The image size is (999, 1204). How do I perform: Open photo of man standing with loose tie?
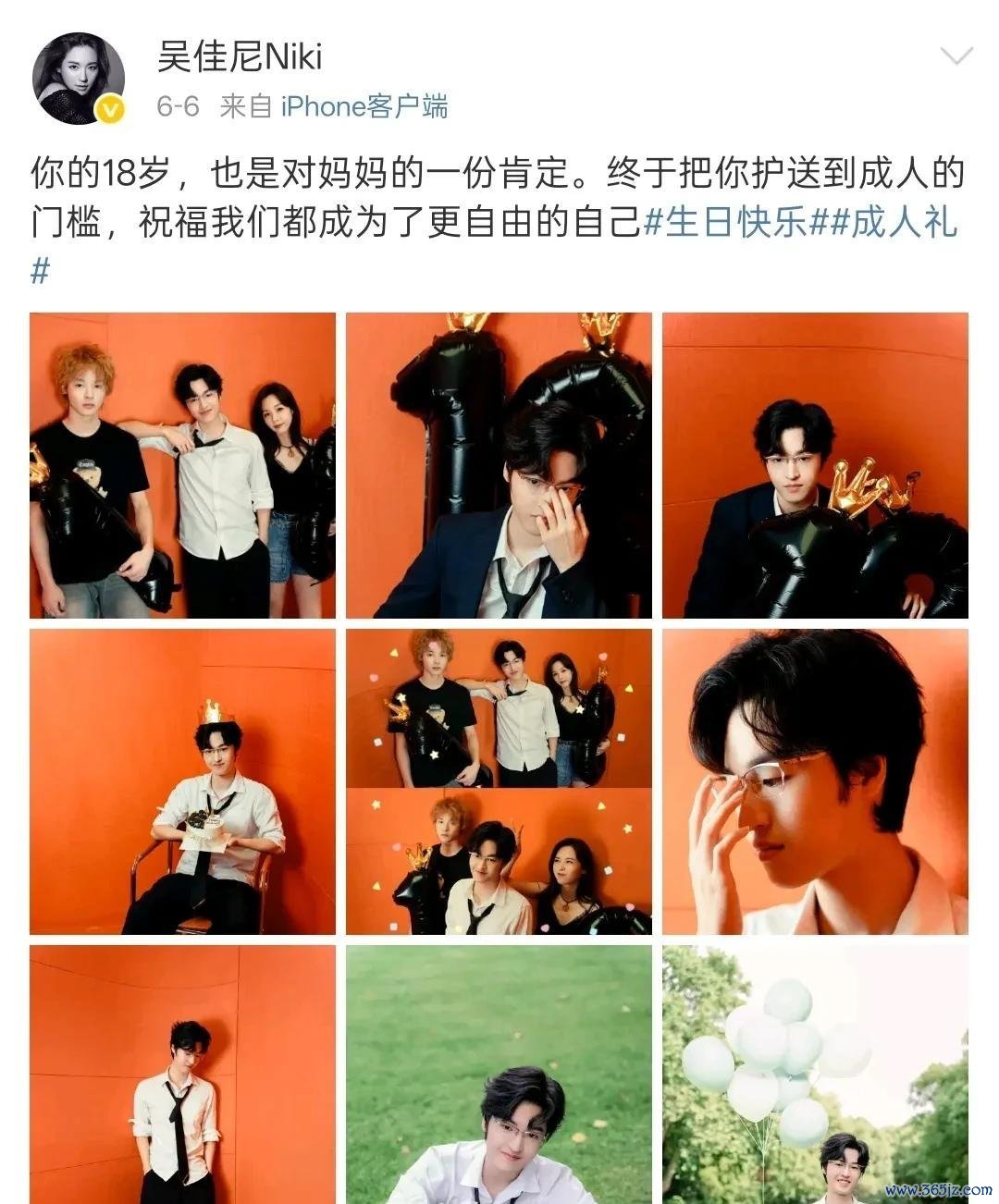(182, 1075)
